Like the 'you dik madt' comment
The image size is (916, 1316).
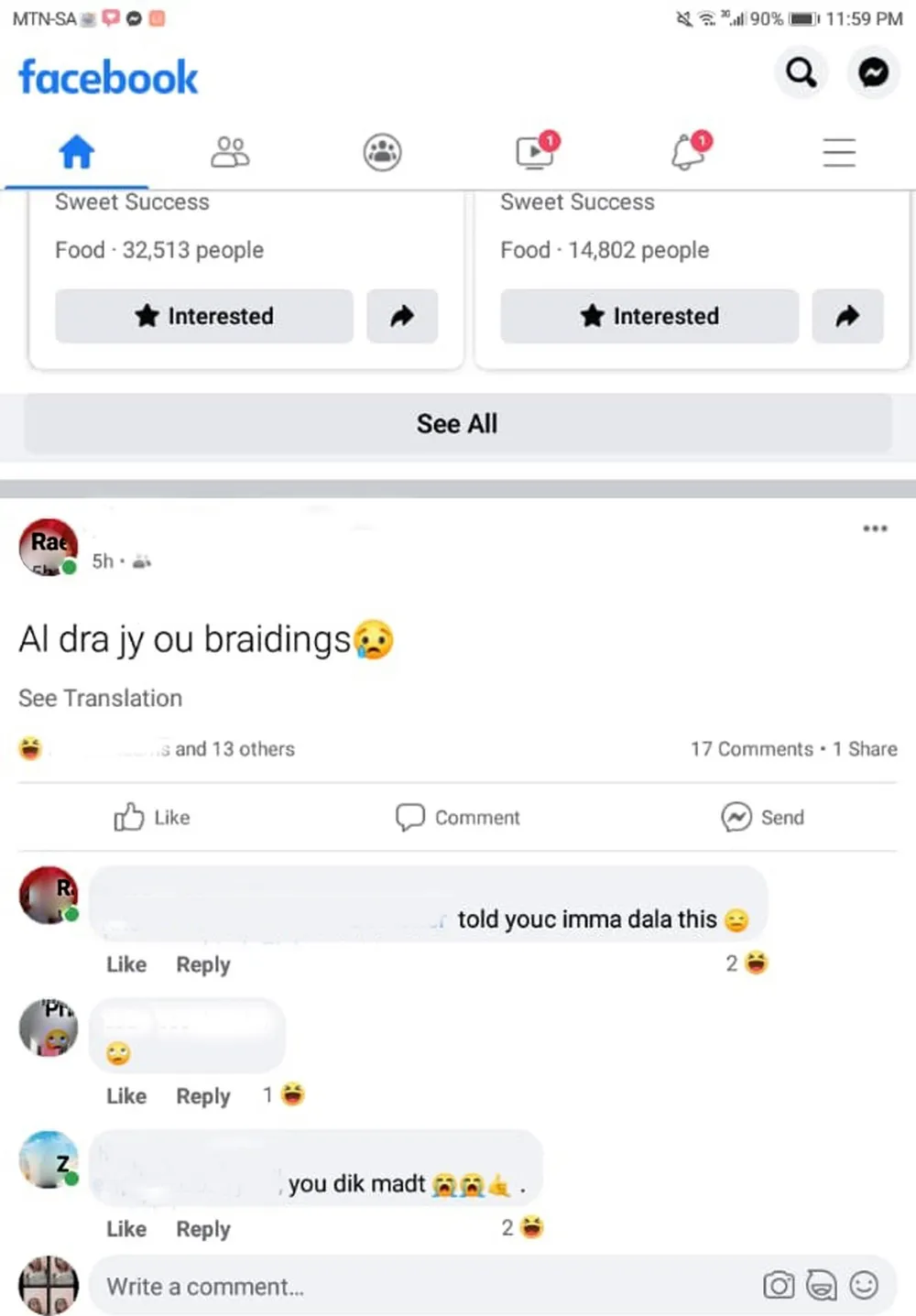pos(126,1229)
